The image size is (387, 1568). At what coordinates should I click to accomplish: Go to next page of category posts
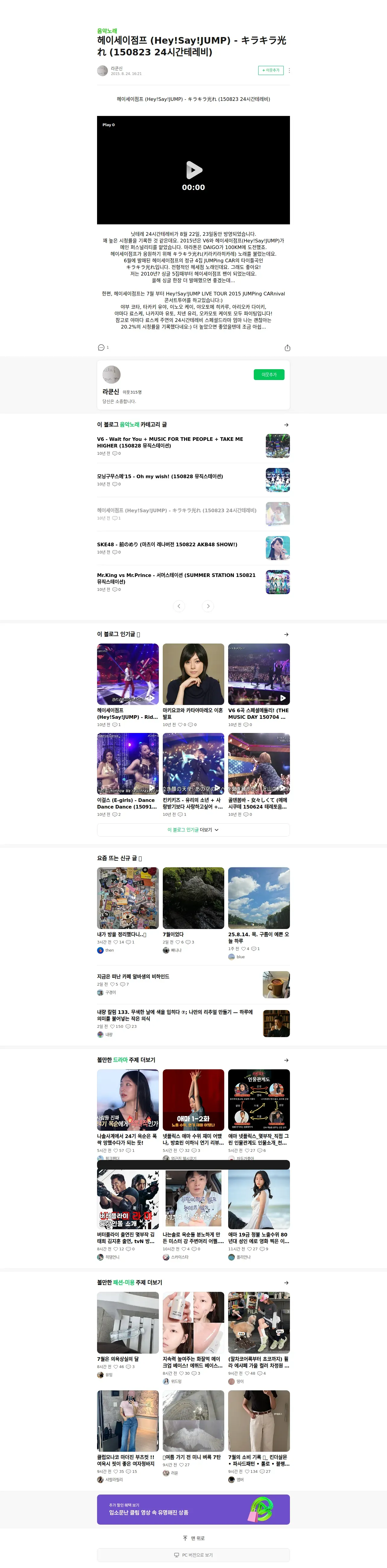click(209, 606)
